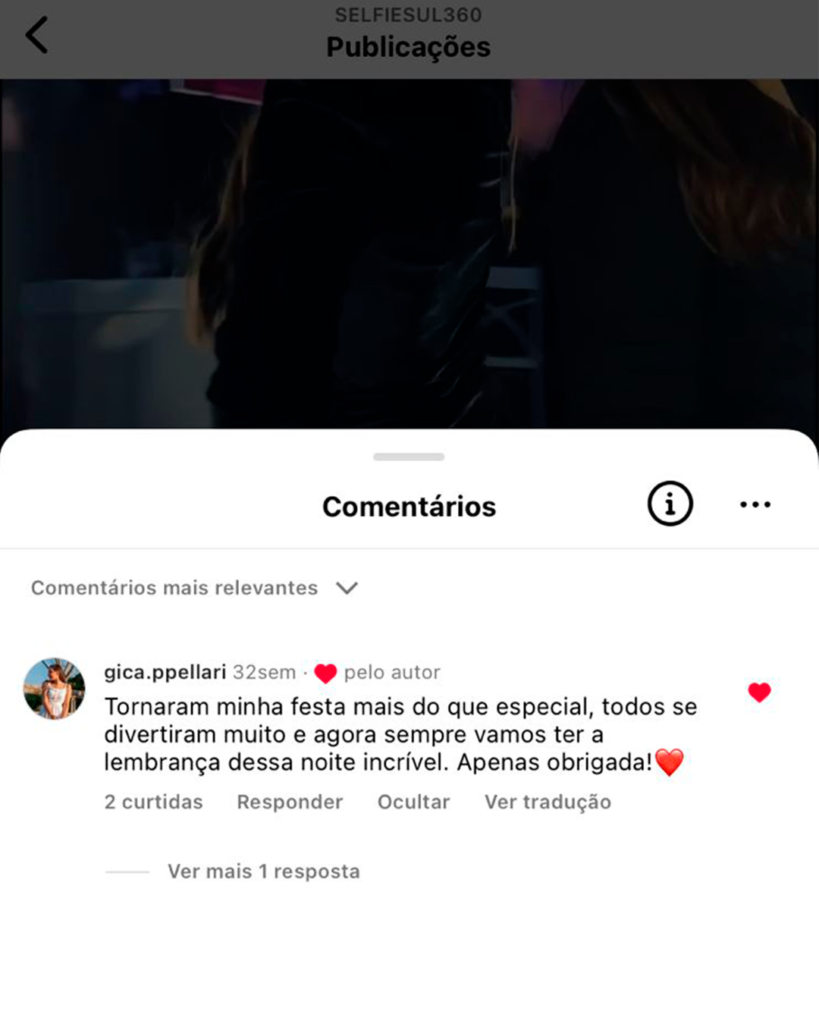Open gica.ppellari's profile picture
819x1024 pixels.
[54, 689]
